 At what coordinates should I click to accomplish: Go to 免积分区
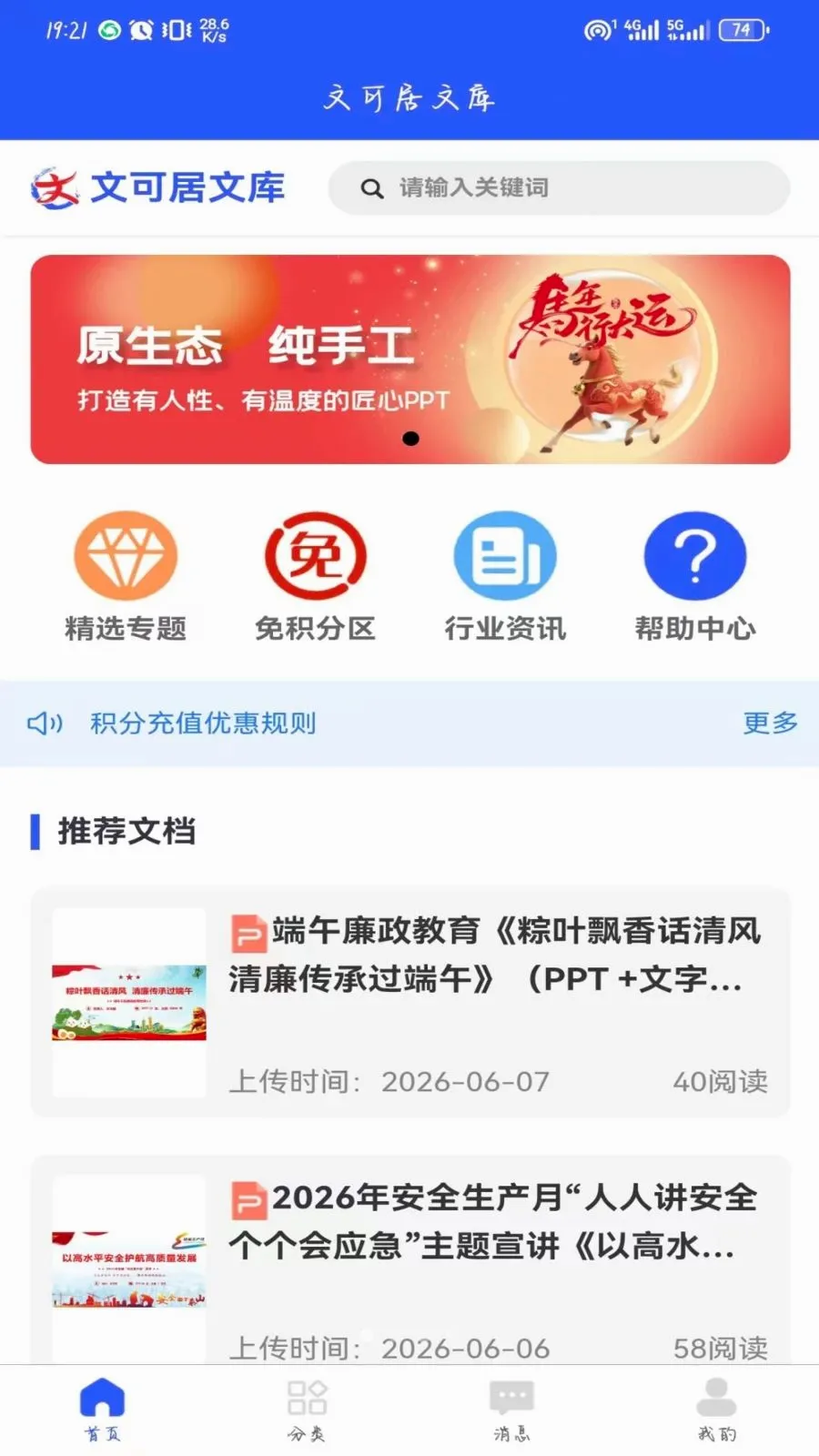pyautogui.click(x=315, y=577)
